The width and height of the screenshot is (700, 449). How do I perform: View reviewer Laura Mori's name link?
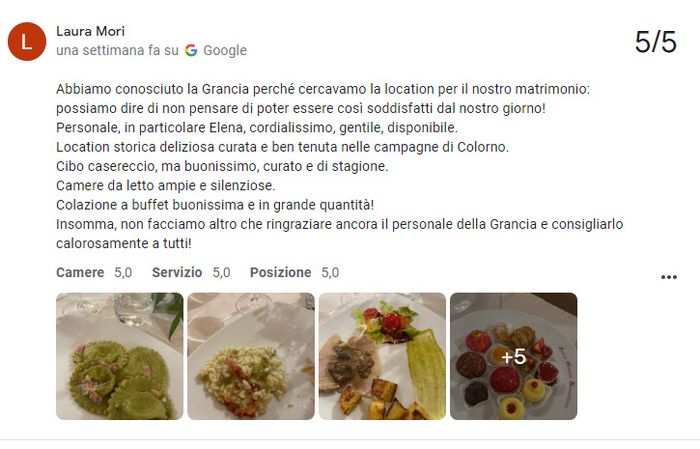91,31
